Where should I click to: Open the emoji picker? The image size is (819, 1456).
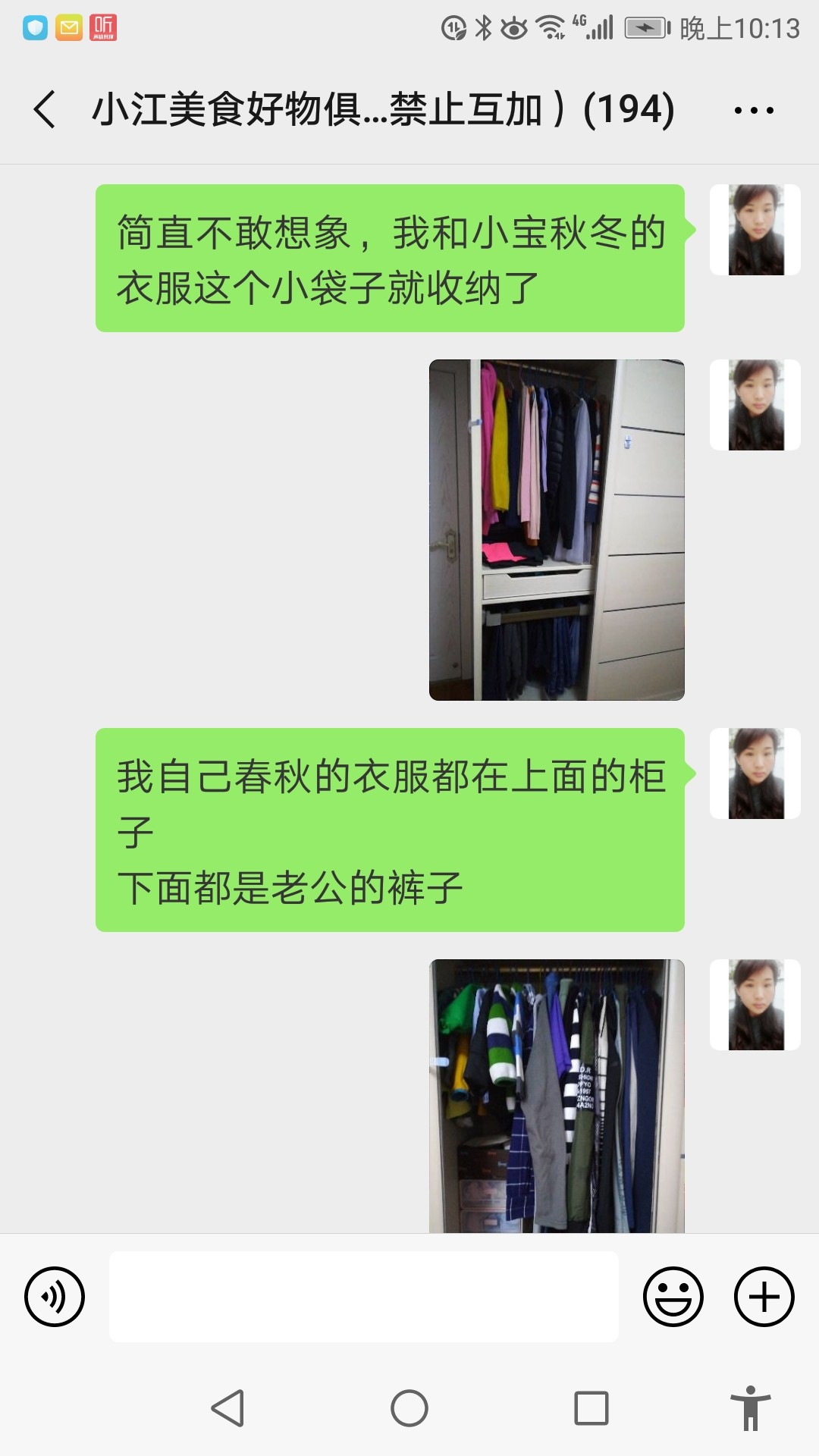pyautogui.click(x=673, y=1297)
